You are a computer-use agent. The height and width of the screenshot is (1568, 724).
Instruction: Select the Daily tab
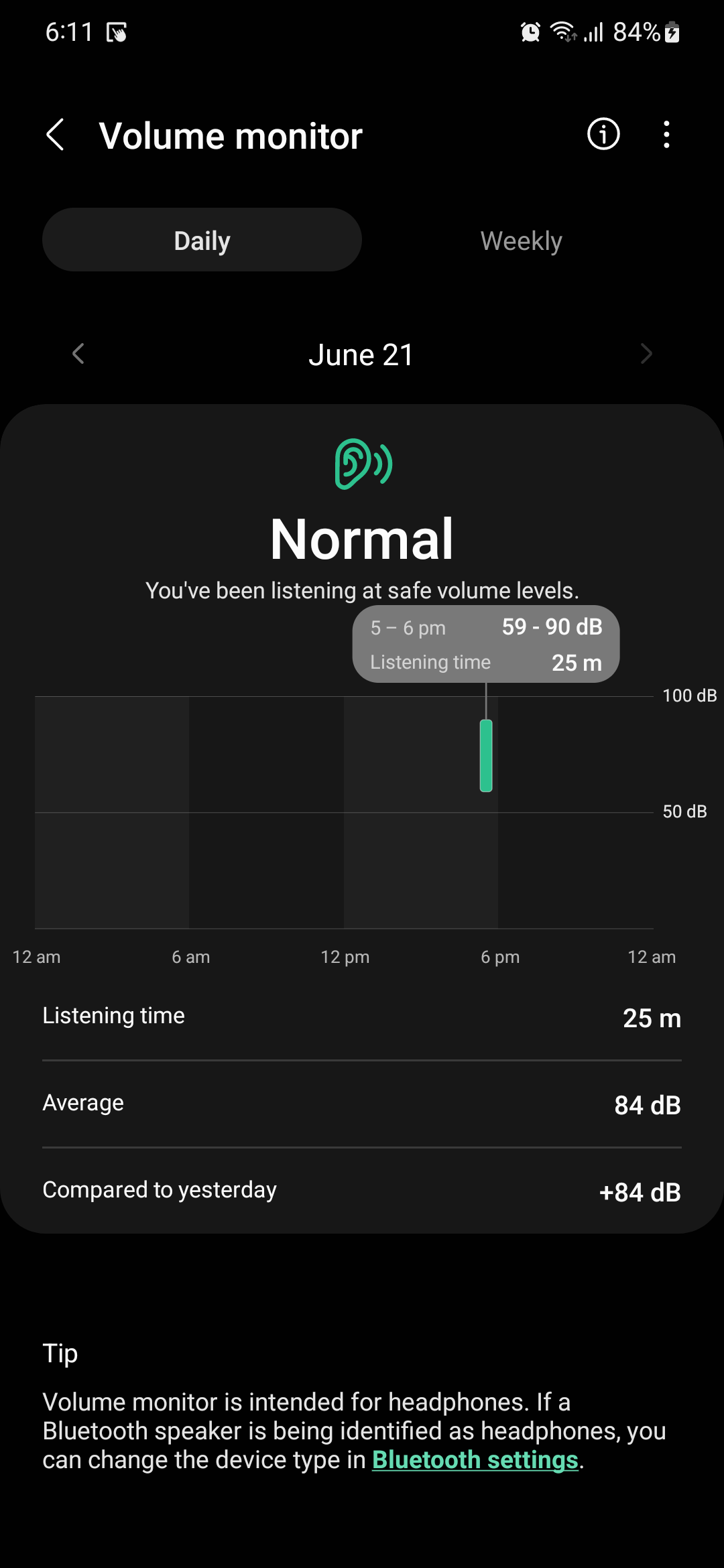point(202,240)
